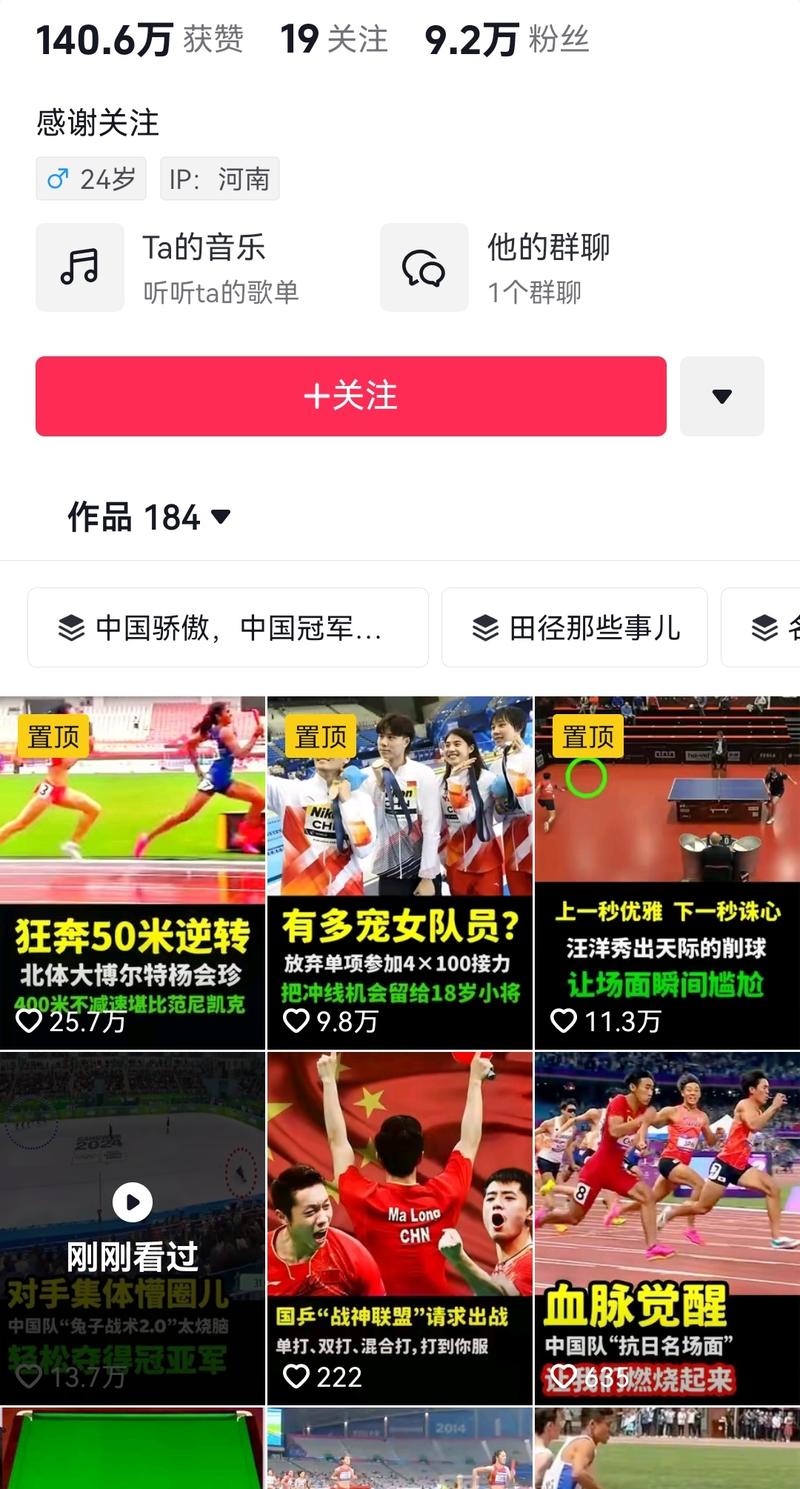This screenshot has height=1489, width=800.
Task: Open collection 中国骄傲，中国冠军
Action: click(x=228, y=628)
